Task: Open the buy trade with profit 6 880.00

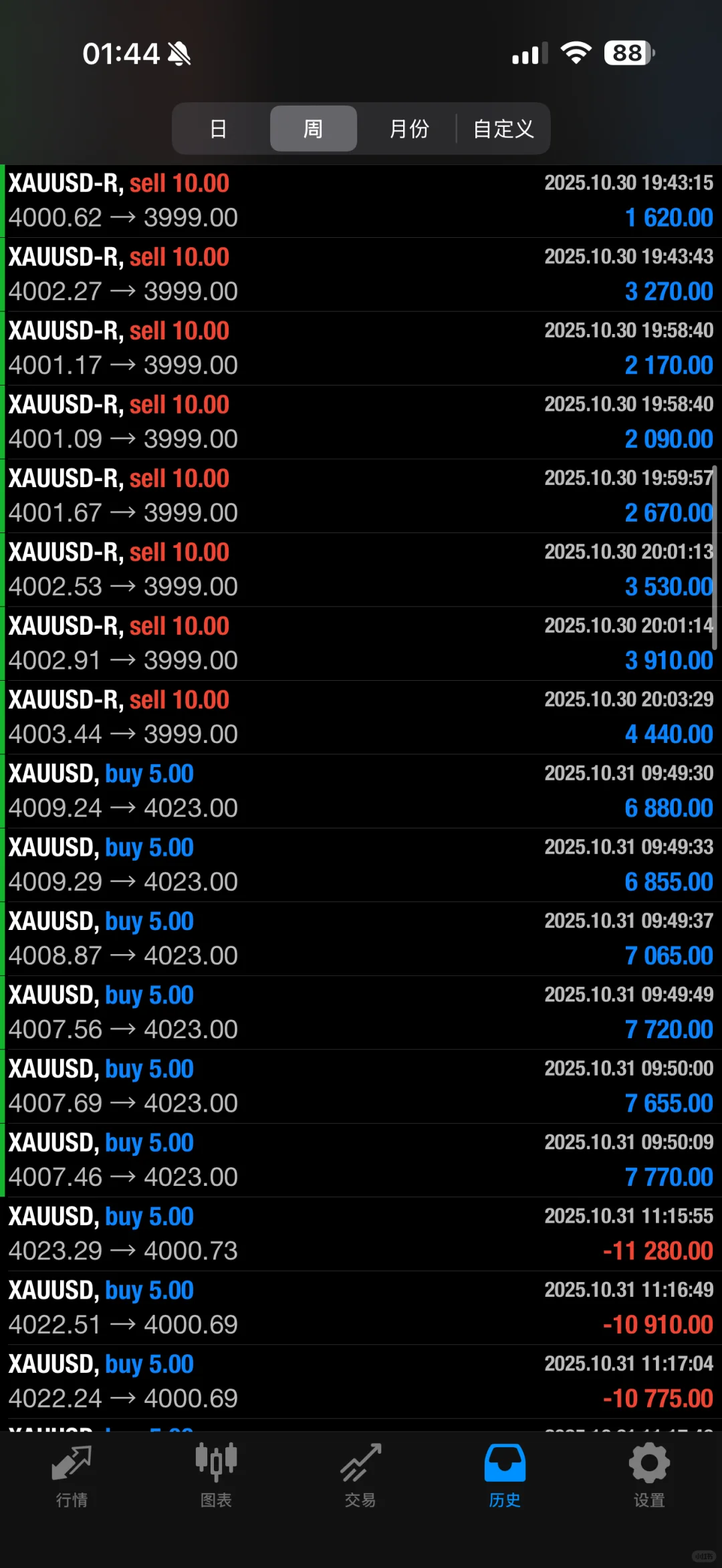Action: pos(361,792)
